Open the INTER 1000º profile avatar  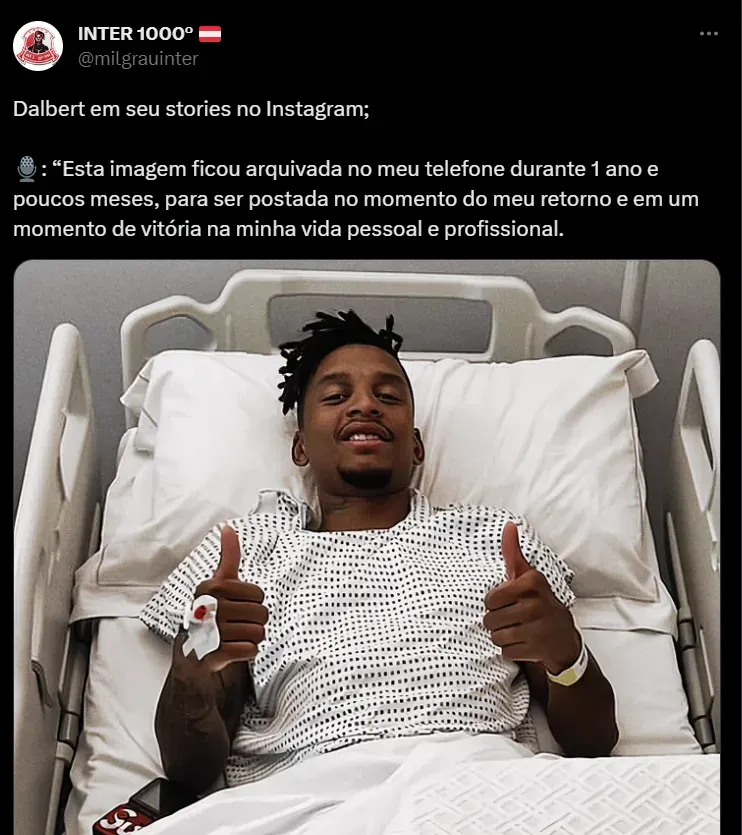coord(38,46)
